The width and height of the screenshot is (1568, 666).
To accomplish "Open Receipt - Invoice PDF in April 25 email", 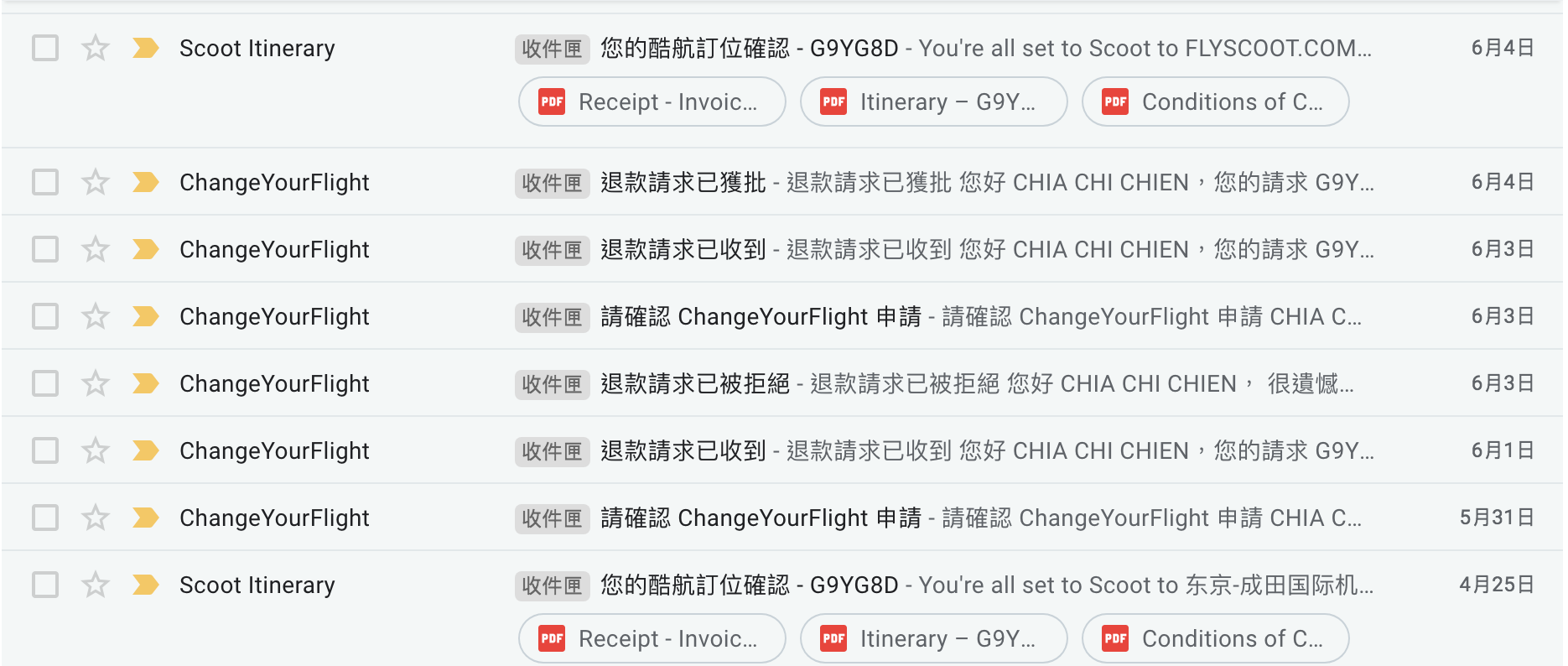I will pyautogui.click(x=652, y=639).
